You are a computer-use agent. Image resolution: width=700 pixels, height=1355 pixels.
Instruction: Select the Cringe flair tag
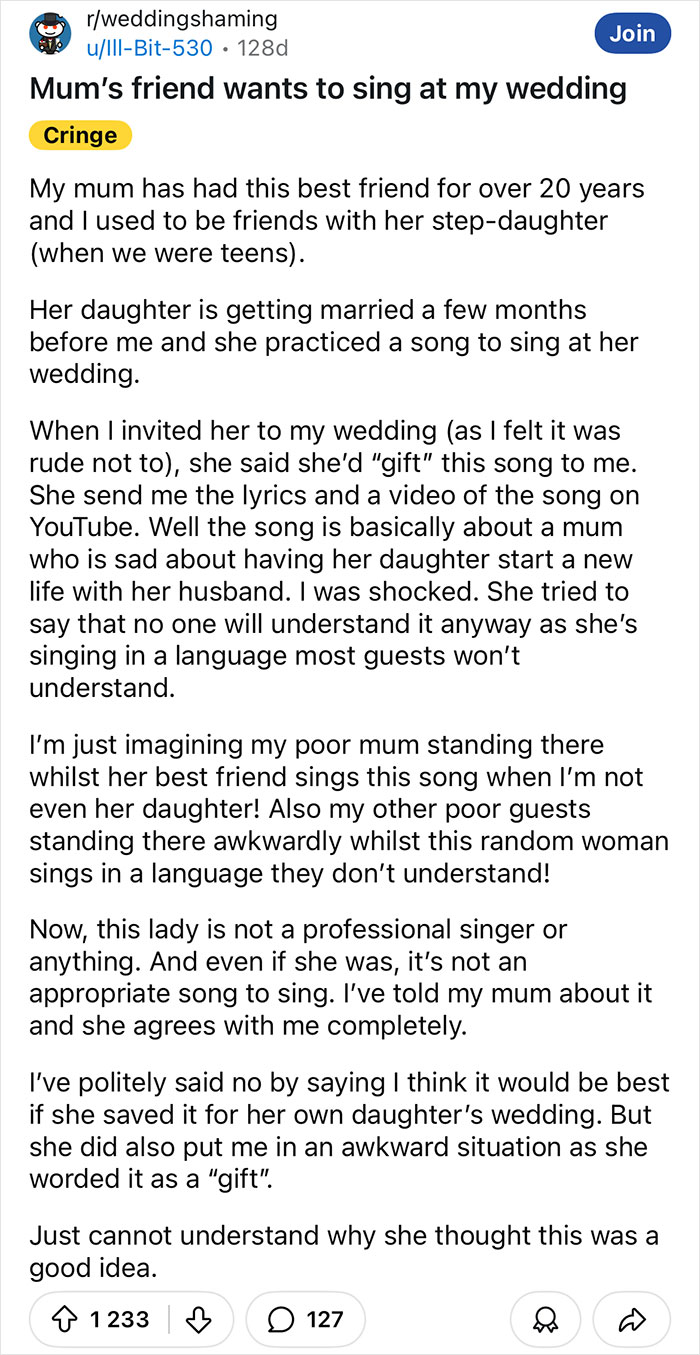pyautogui.click(x=81, y=136)
